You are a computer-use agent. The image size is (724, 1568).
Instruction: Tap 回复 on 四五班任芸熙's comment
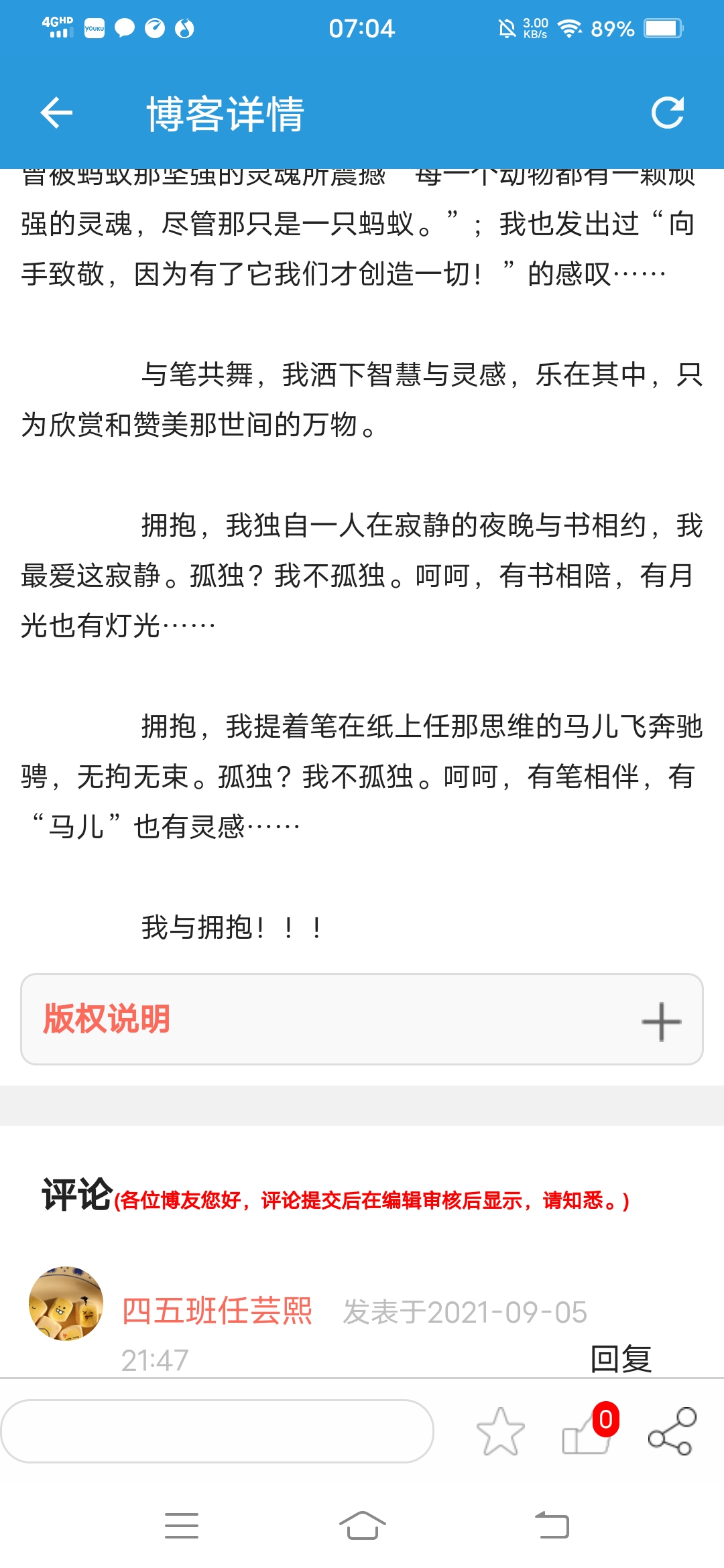coord(621,1359)
